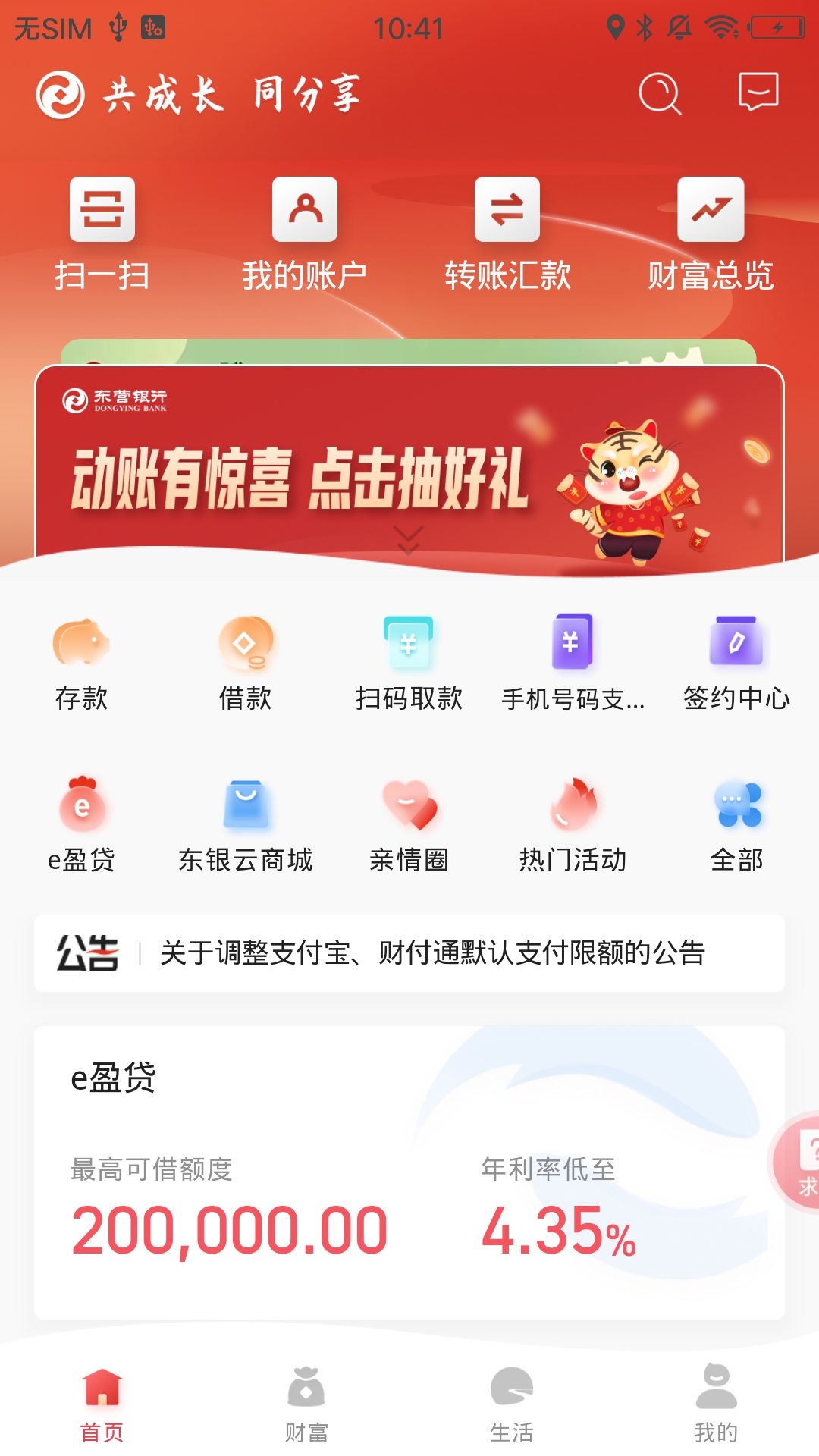Switch to the 生活 tab
The width and height of the screenshot is (819, 1456).
512,1407
